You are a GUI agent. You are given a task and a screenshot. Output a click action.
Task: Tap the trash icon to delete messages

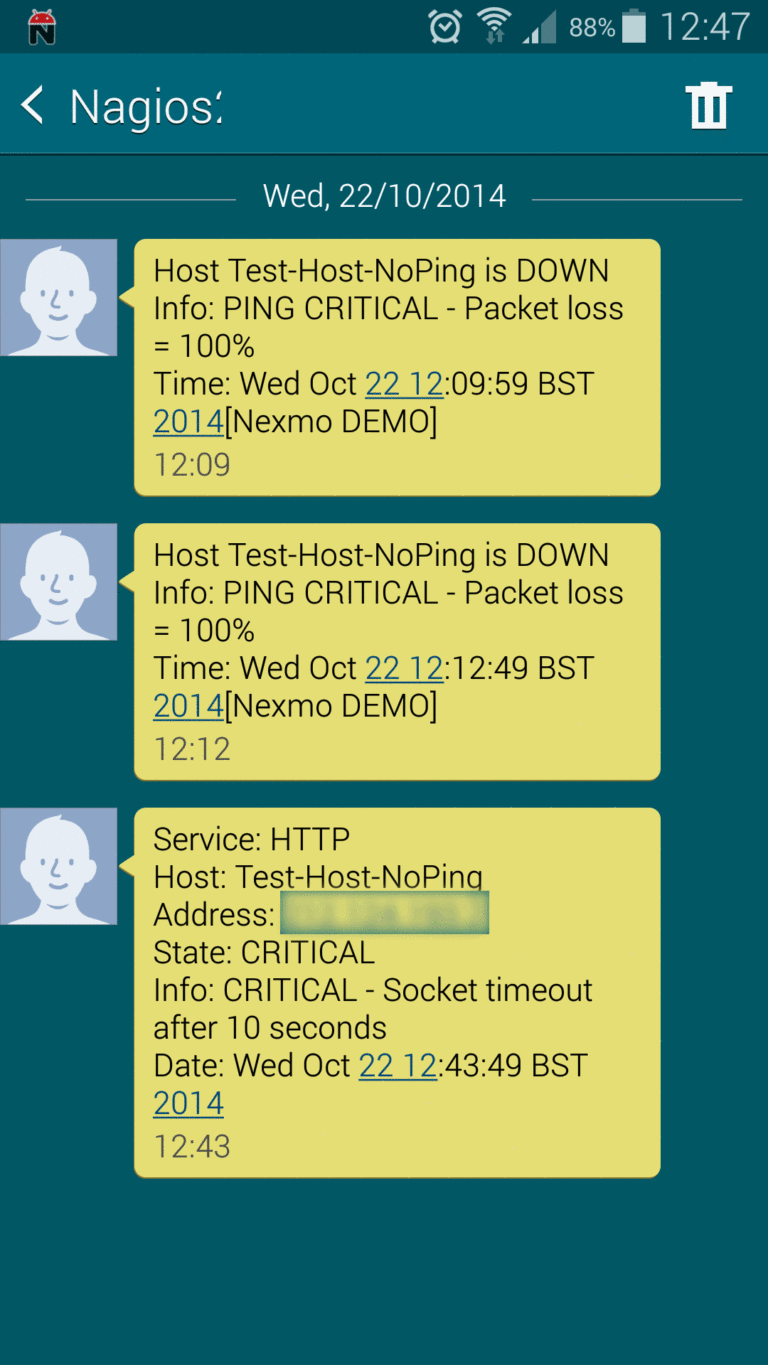tap(708, 105)
